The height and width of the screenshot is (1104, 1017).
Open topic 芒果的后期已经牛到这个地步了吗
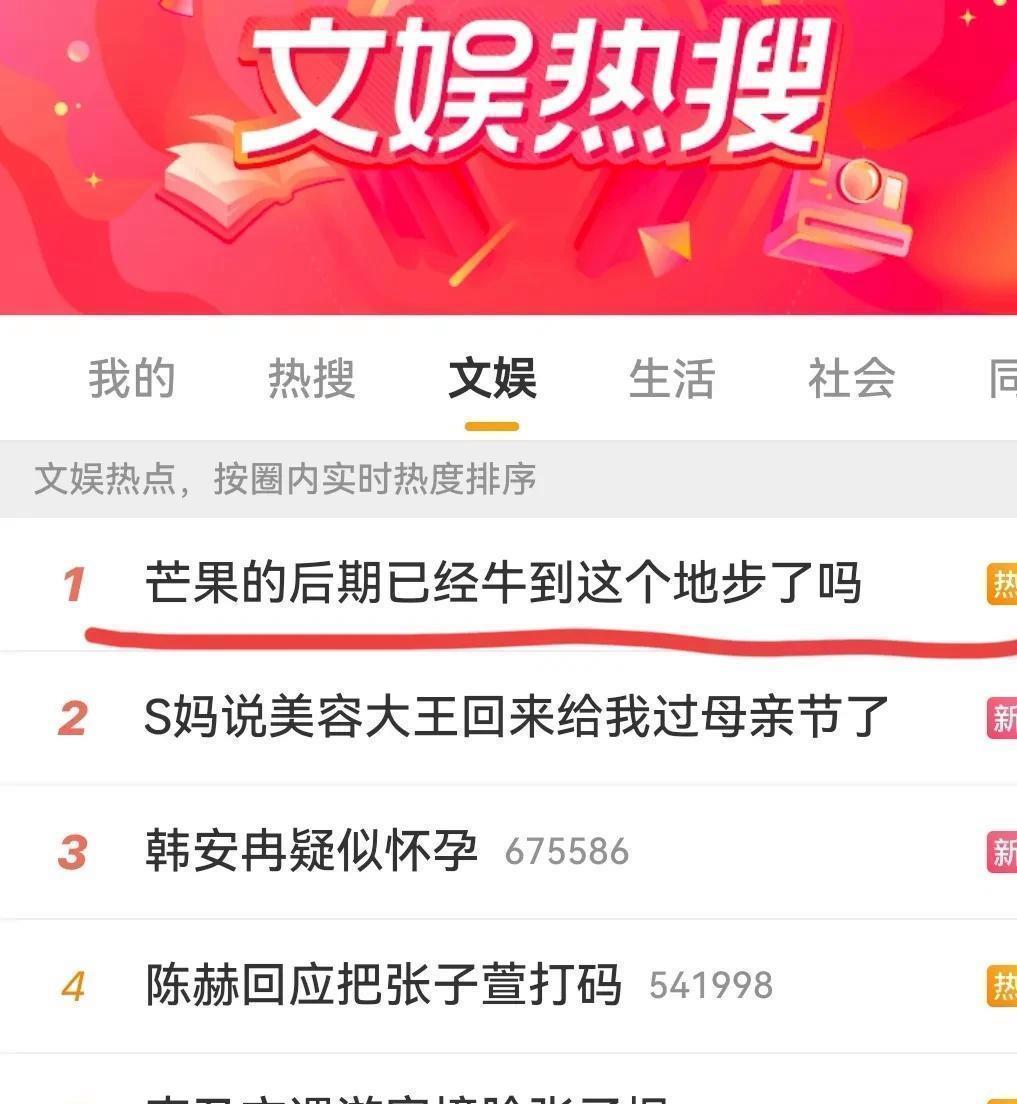tap(503, 584)
